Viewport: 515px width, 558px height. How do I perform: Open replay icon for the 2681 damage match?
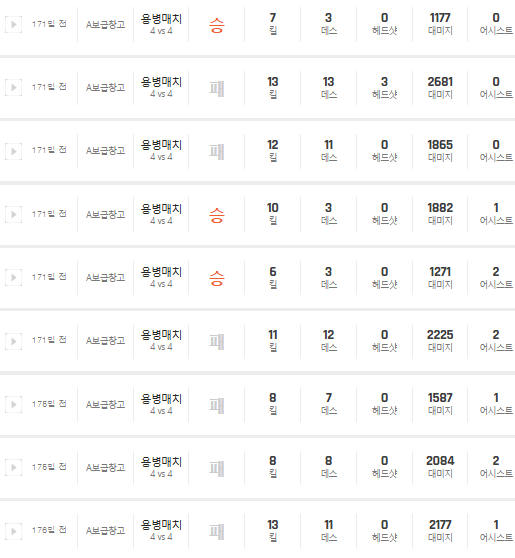14,88
